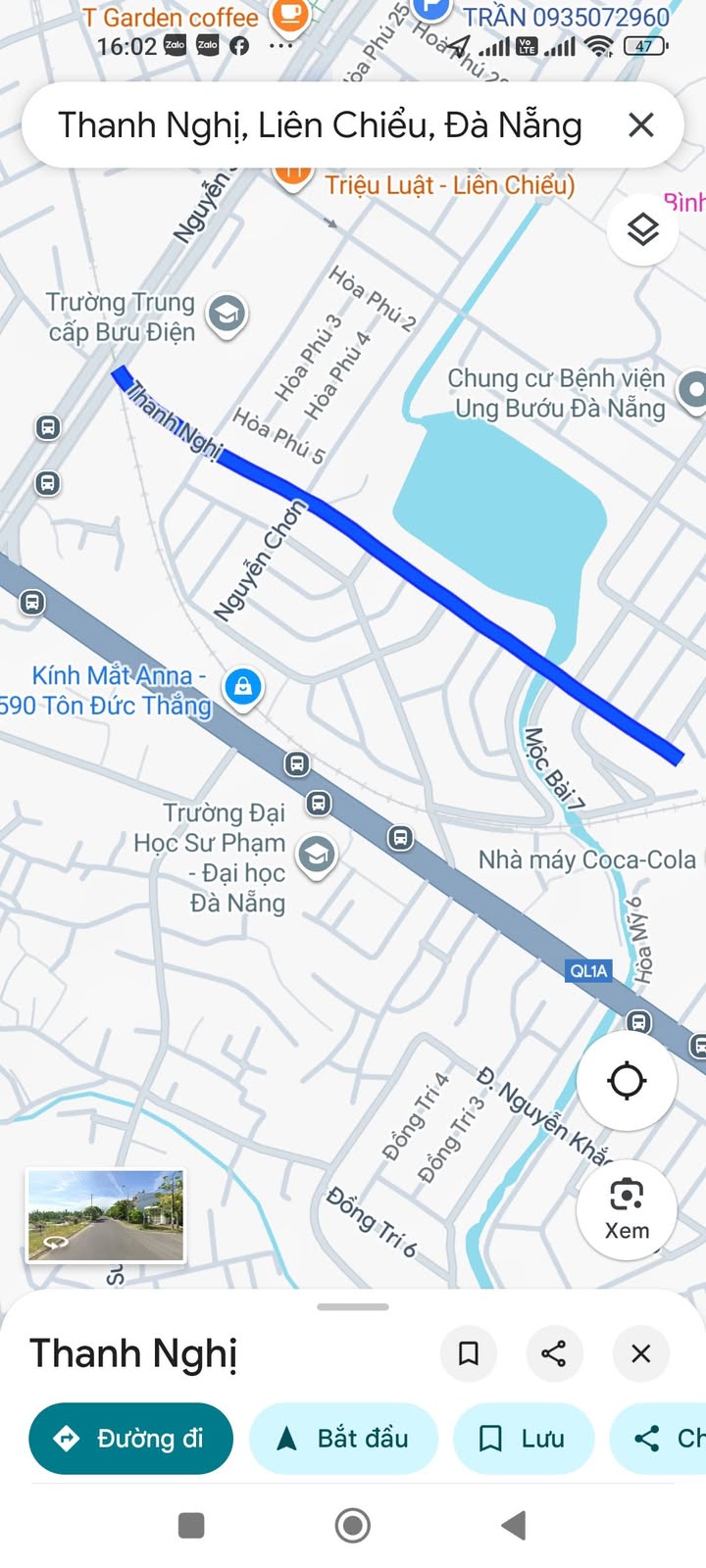
Task: Open the Xem Lens camera button
Action: 626,1207
